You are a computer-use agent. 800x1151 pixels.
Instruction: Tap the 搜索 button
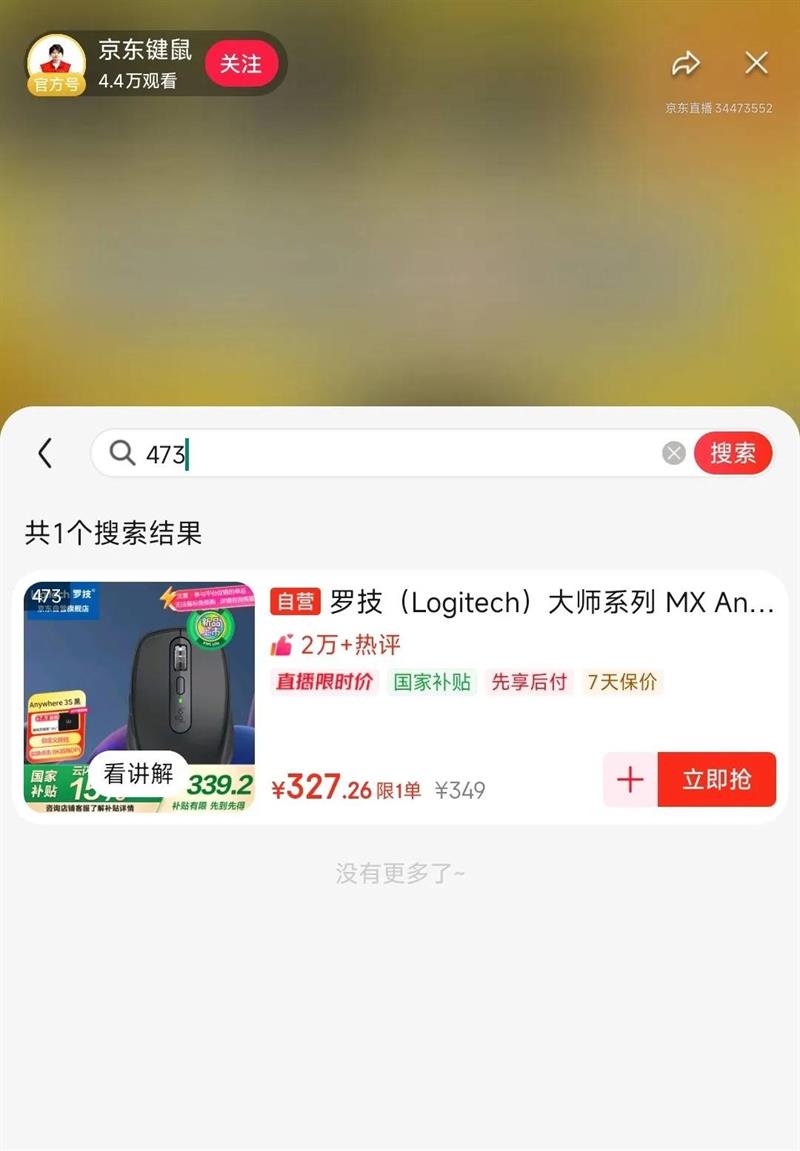[733, 453]
